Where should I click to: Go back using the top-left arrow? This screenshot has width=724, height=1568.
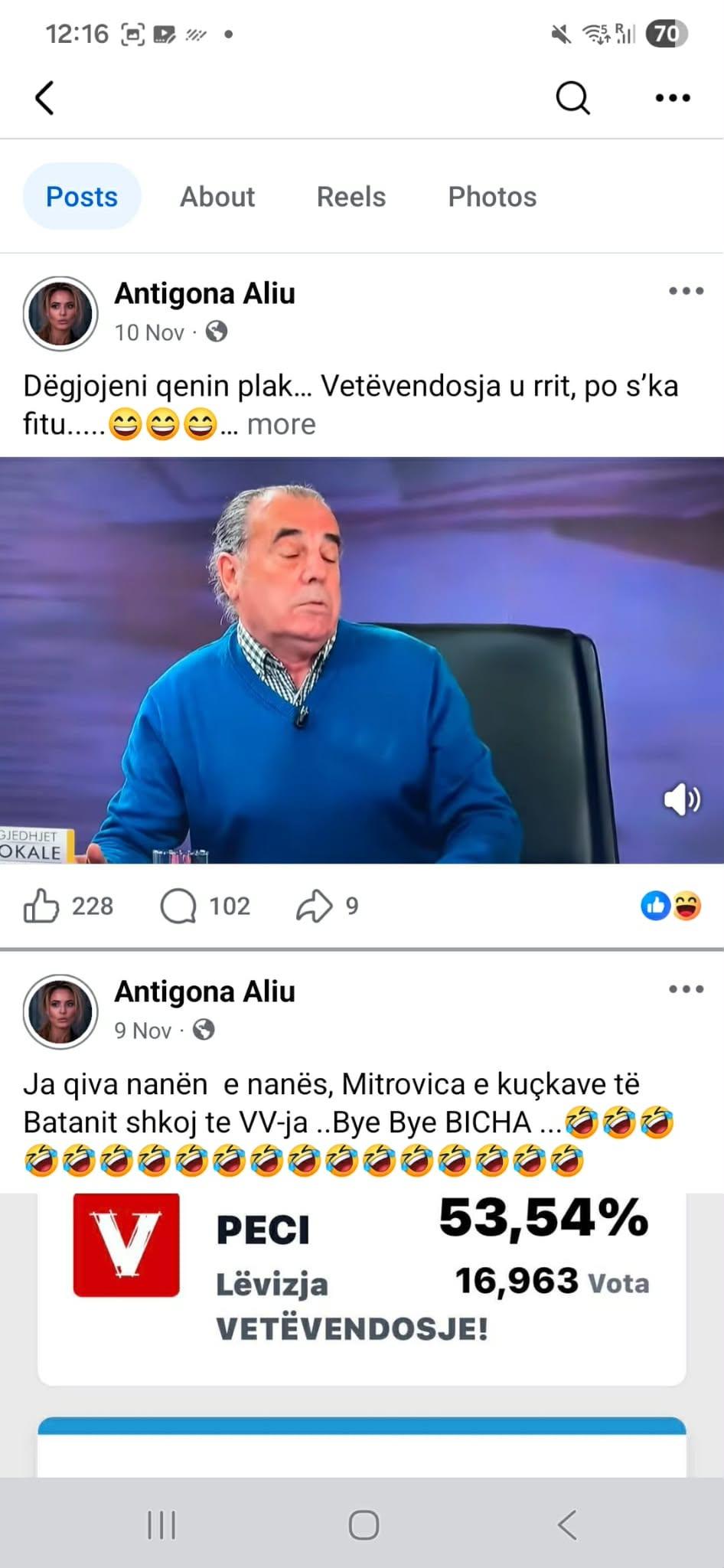pos(44,98)
